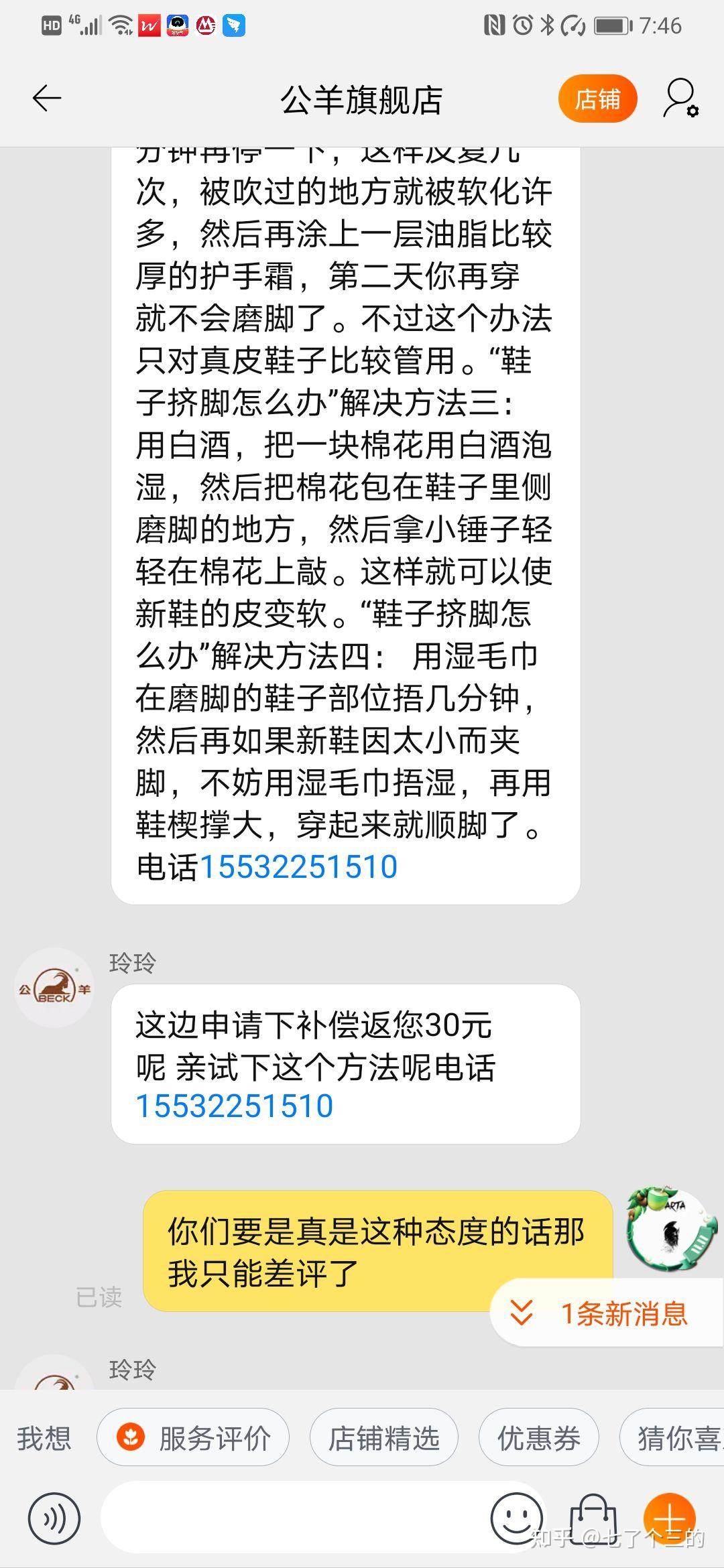Tap phone number link in the 补偿 message
The height and width of the screenshot is (1568, 724).
pyautogui.click(x=235, y=1106)
